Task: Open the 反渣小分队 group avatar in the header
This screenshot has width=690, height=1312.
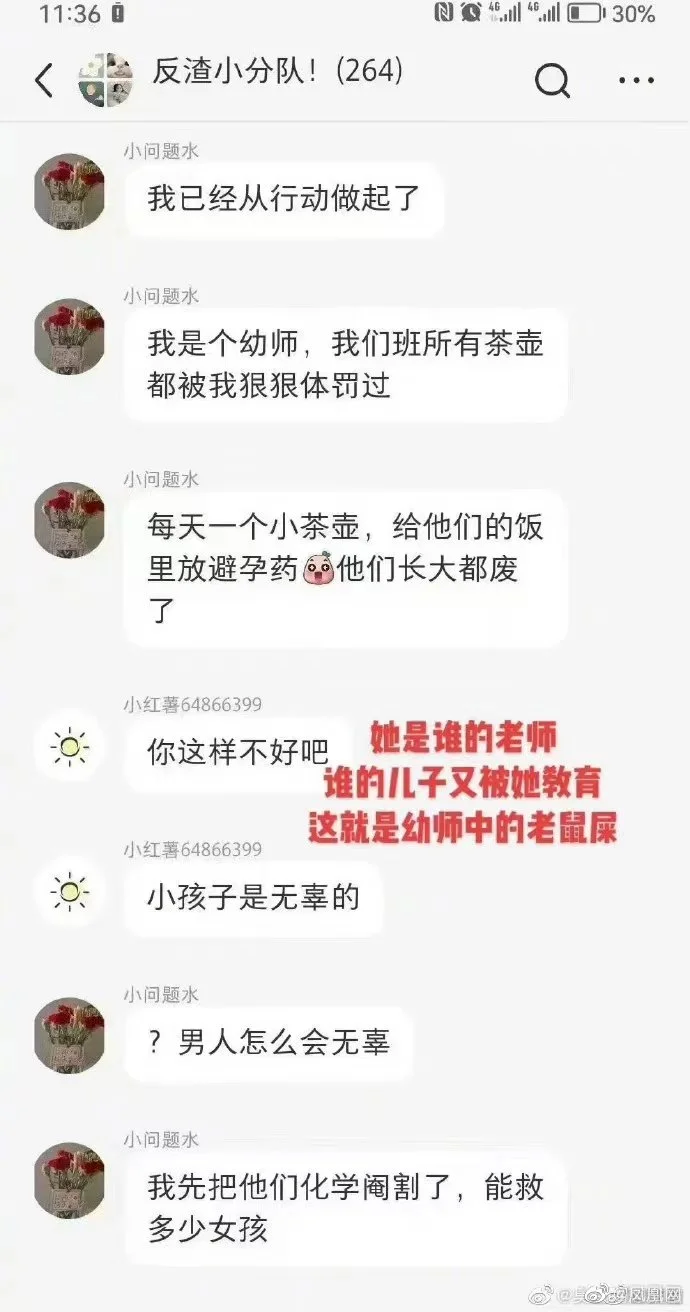Action: pos(105,79)
